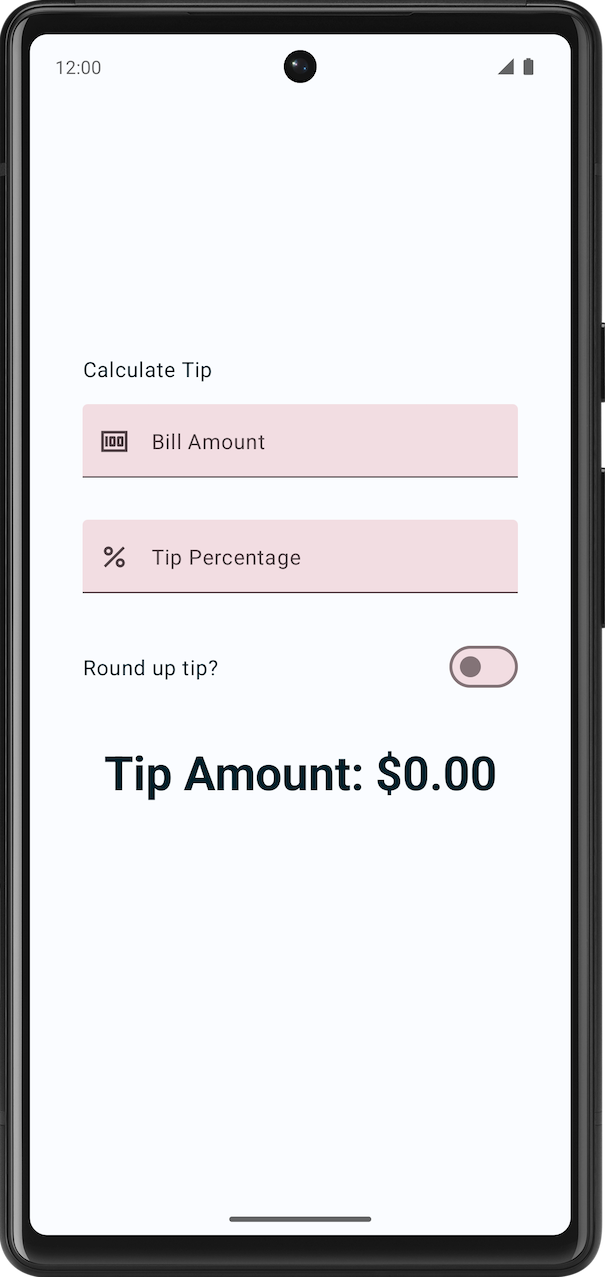Tap the Tip Percentage field
The width and height of the screenshot is (605, 1277).
[x=300, y=557]
